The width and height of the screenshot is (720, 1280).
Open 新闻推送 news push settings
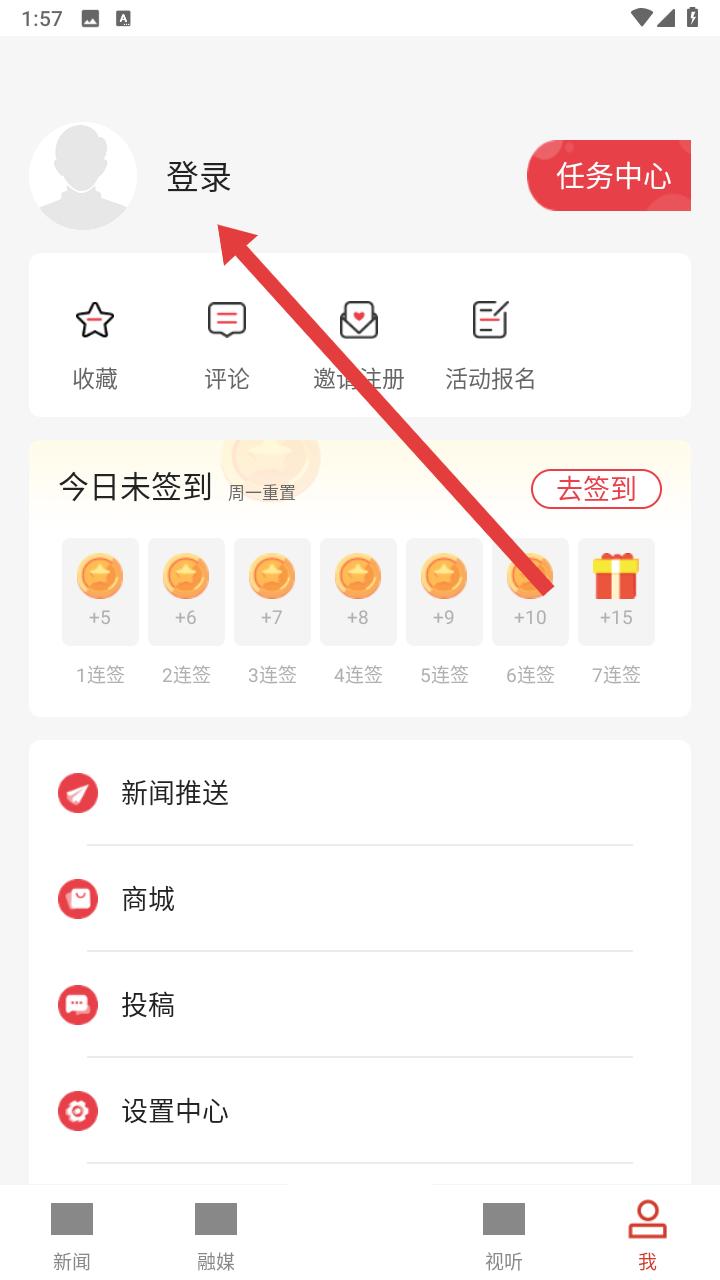click(360, 793)
